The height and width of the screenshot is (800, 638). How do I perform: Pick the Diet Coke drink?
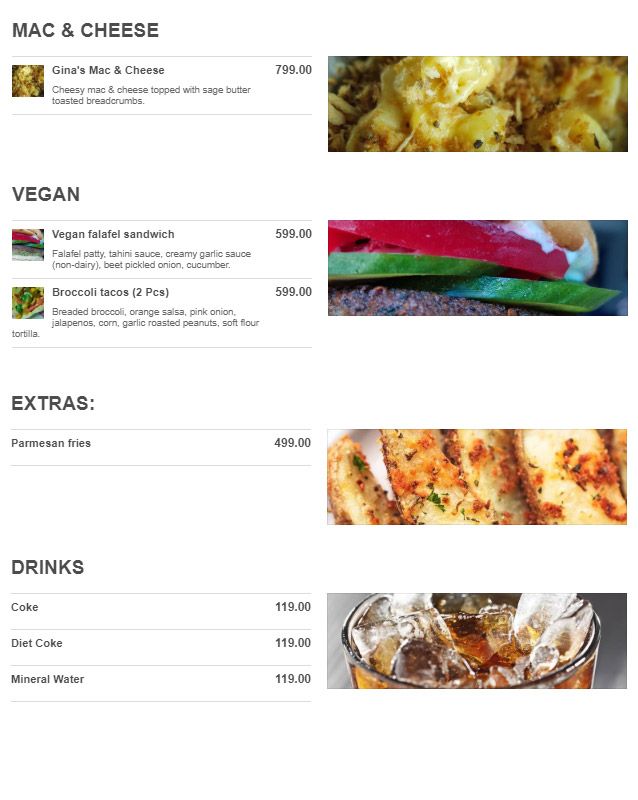point(37,644)
